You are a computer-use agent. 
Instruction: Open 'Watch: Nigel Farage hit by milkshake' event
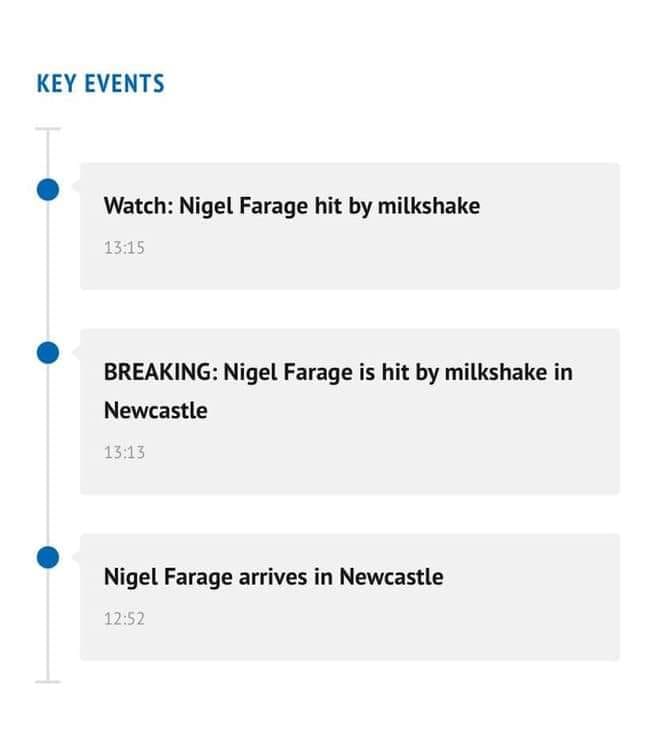click(291, 207)
